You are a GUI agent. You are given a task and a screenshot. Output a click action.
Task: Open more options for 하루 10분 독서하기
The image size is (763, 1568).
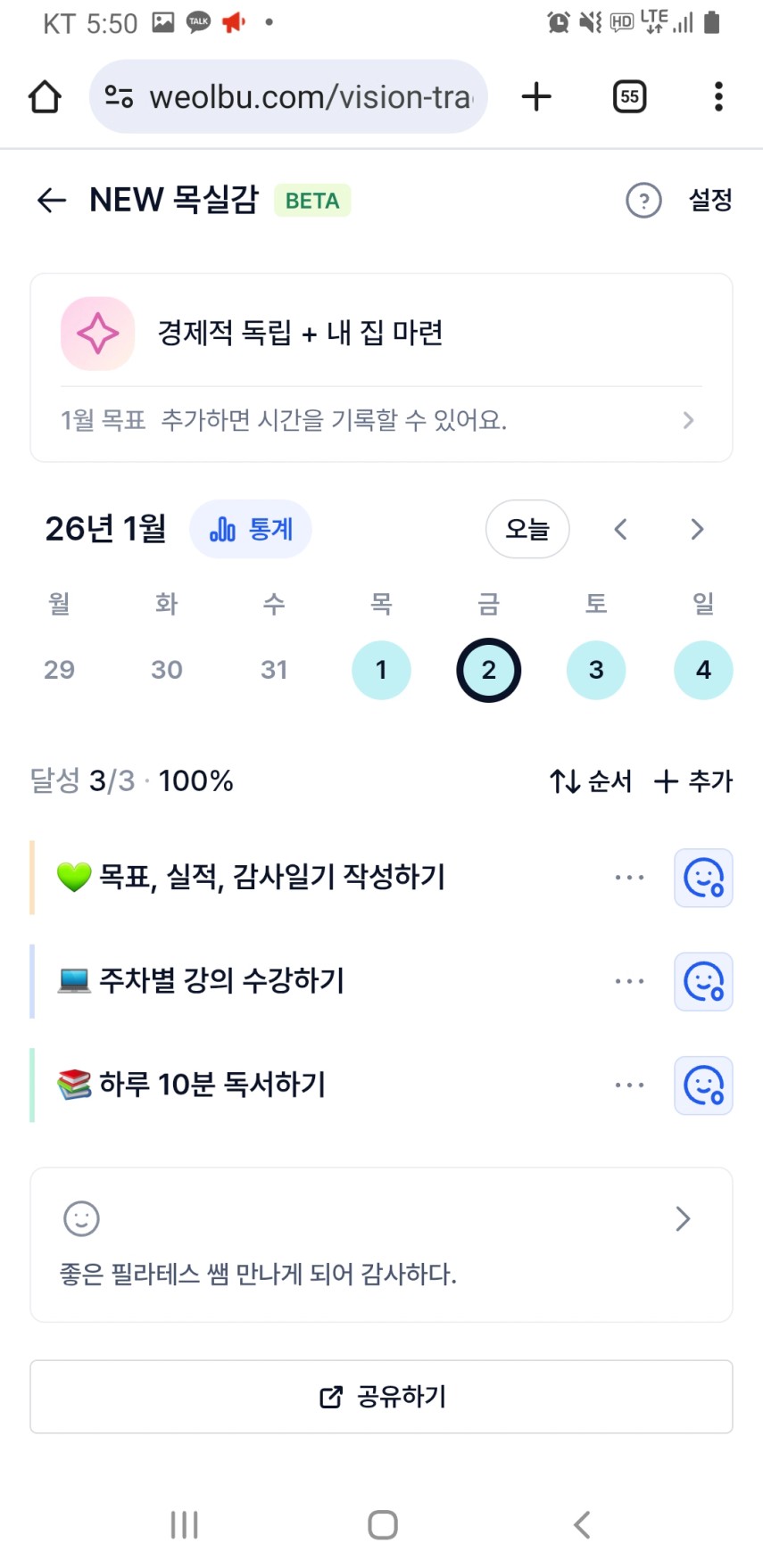(629, 1085)
